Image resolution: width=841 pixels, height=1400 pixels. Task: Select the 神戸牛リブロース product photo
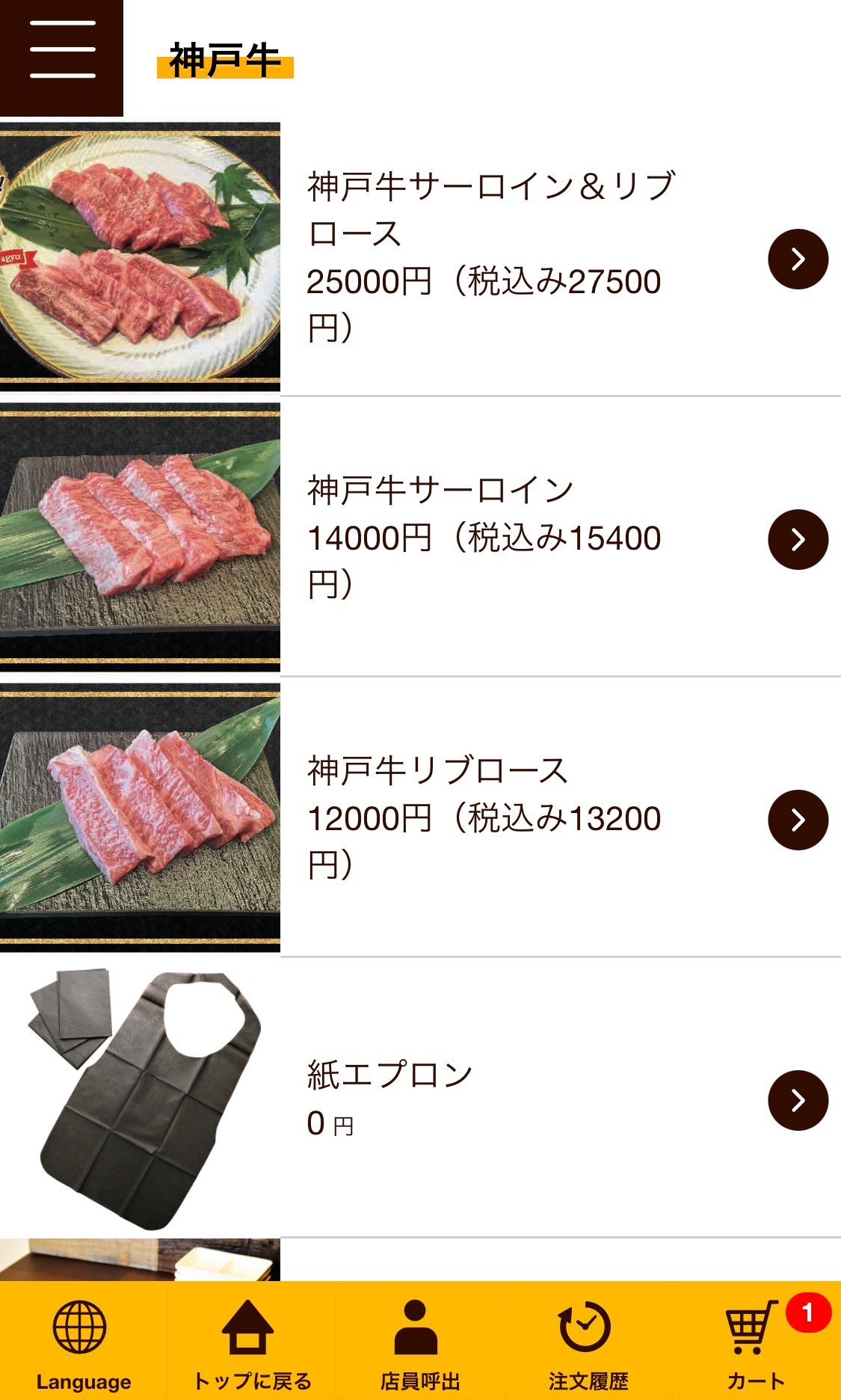pos(140,817)
